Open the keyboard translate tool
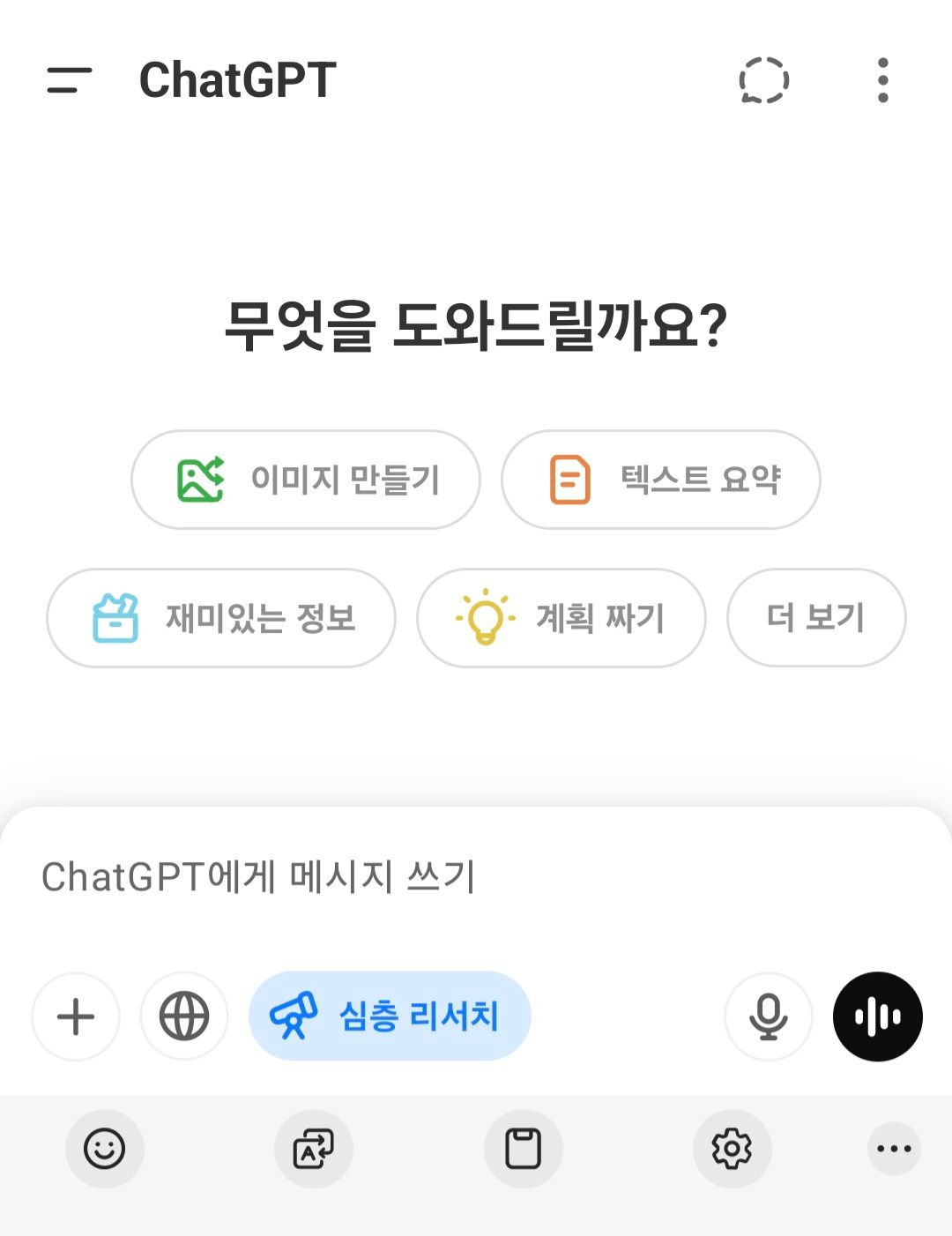This screenshot has height=1236, width=952. coord(314,1149)
